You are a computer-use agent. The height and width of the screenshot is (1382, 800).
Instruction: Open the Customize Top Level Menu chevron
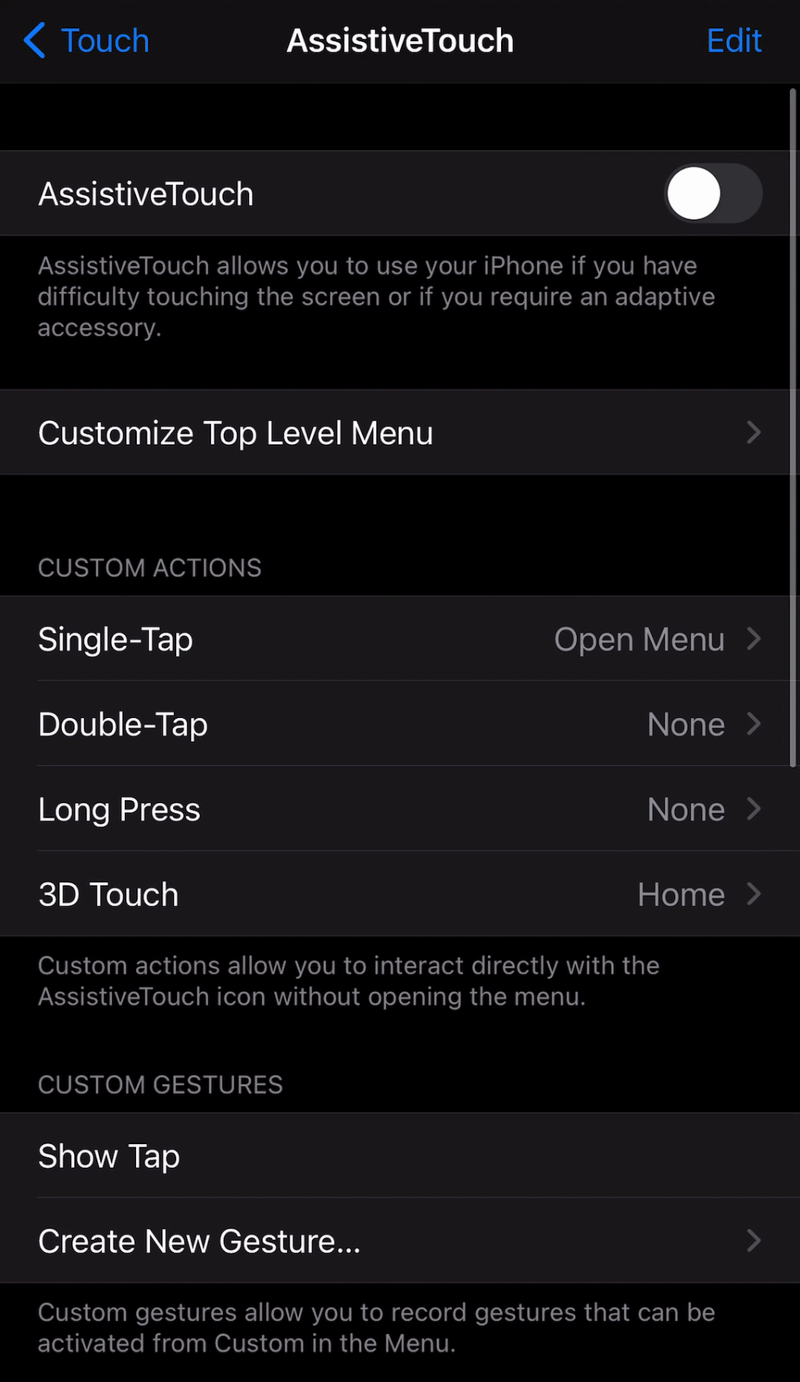(753, 432)
